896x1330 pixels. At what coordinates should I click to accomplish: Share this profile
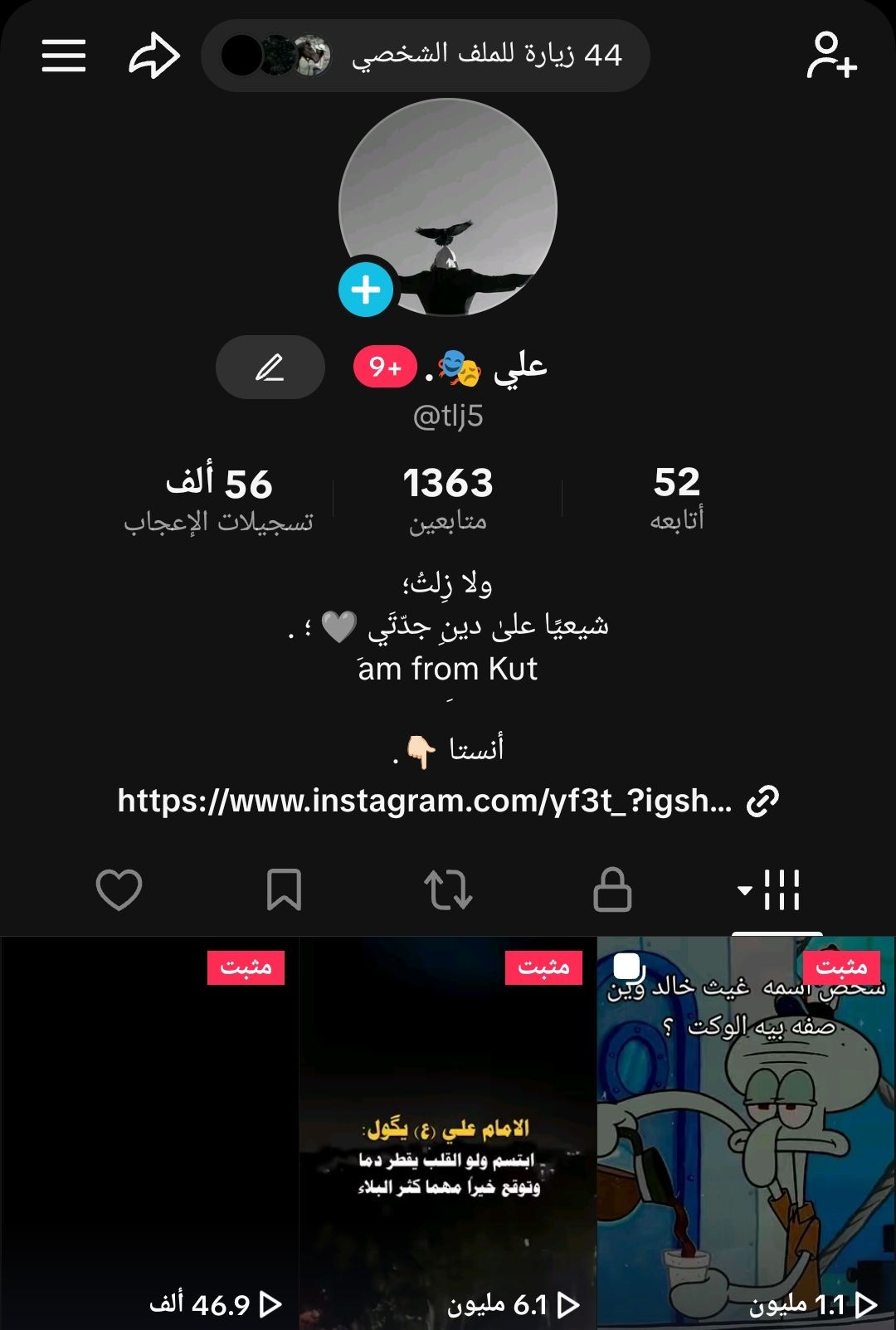(154, 56)
